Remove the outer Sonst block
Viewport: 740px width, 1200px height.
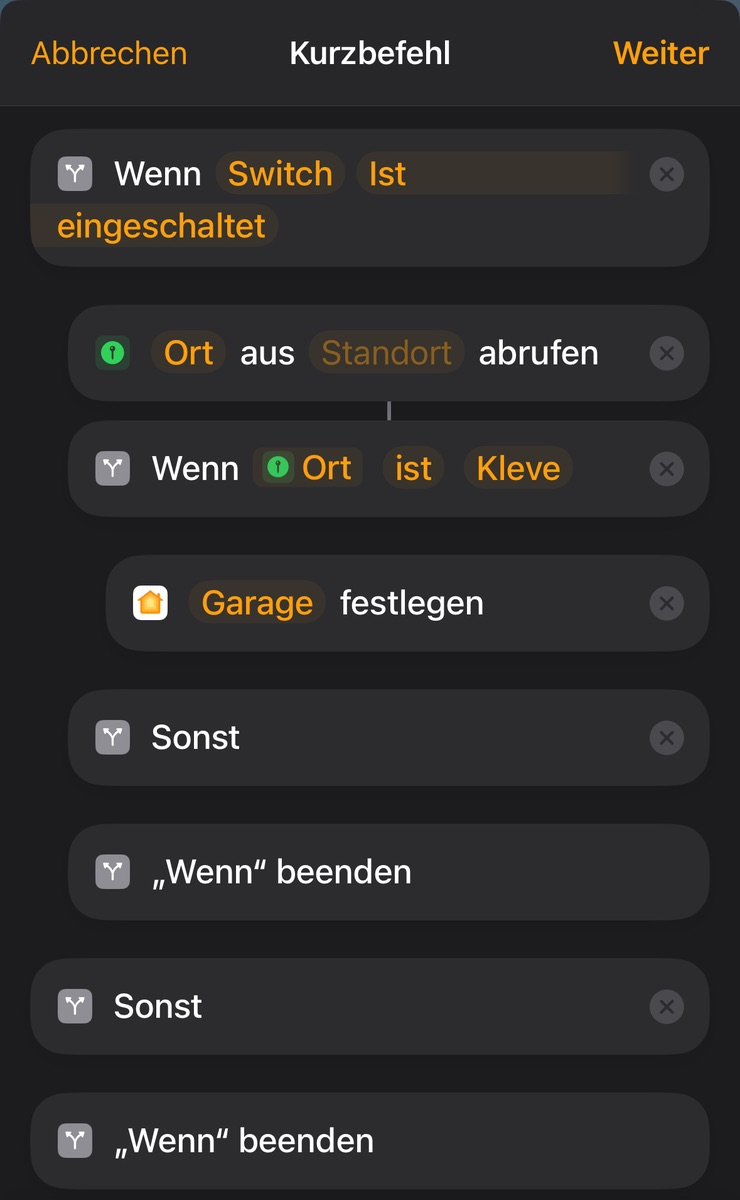(x=666, y=1006)
